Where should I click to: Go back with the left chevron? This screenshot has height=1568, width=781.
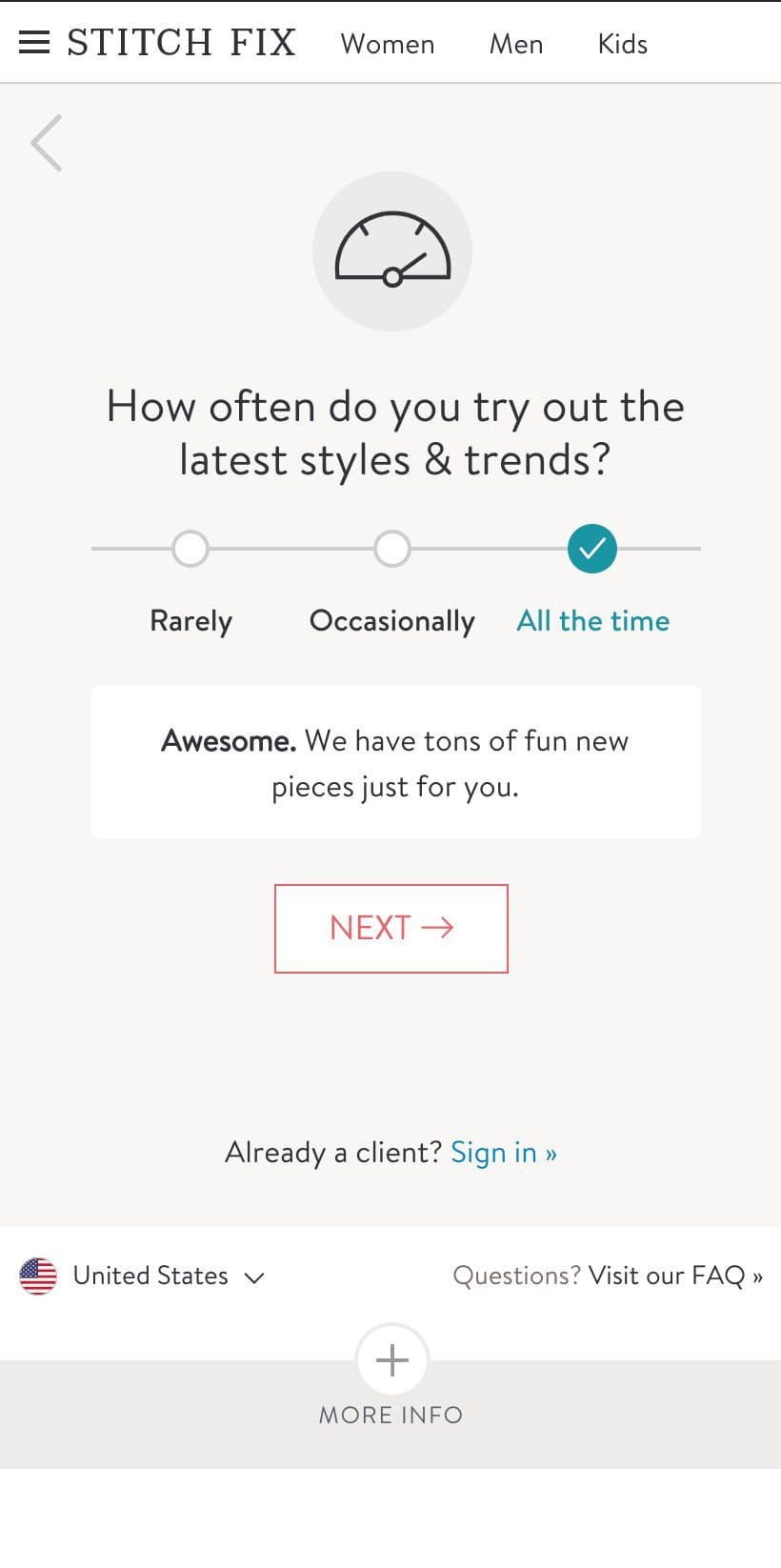coord(46,143)
